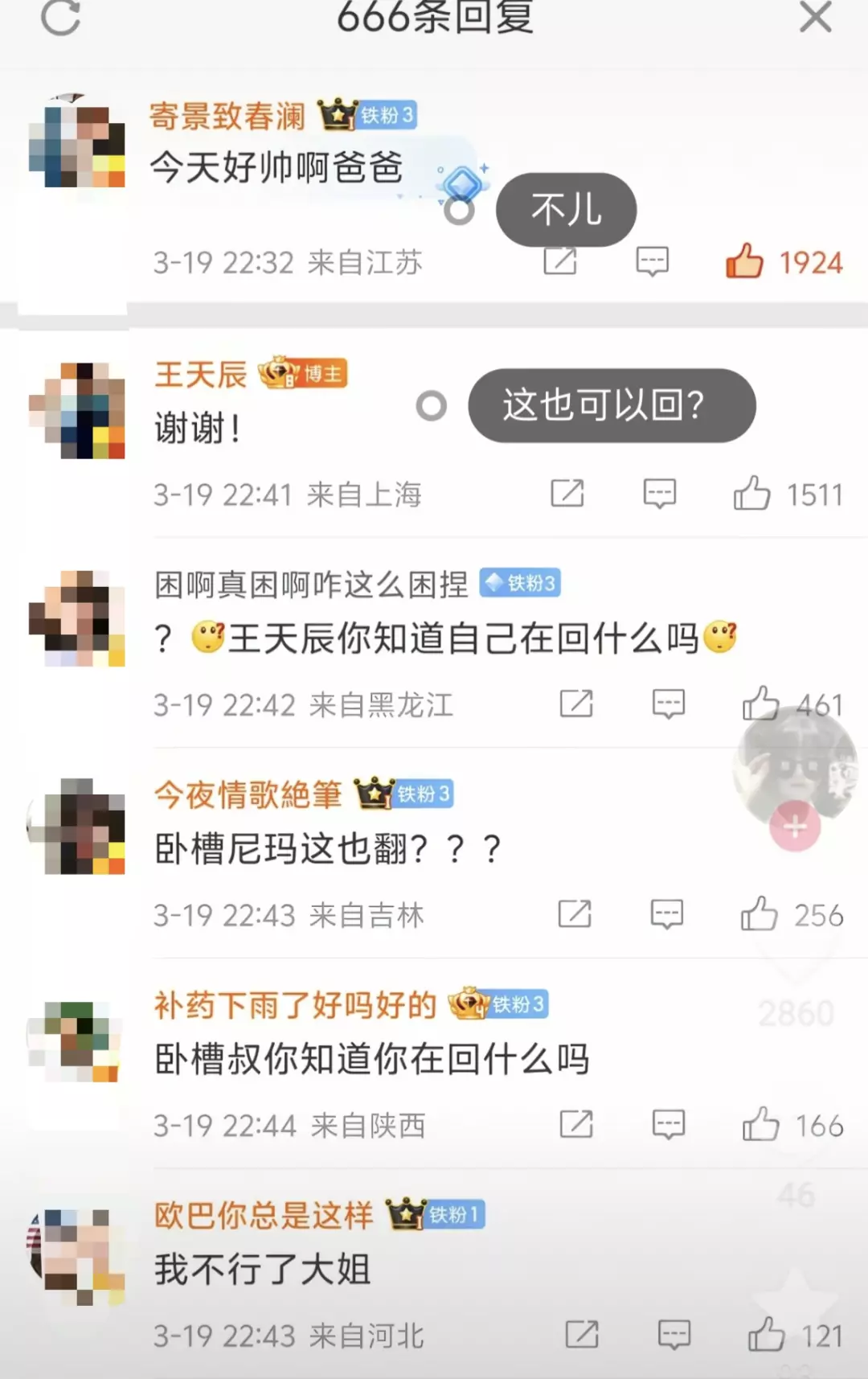Share 欧巴你总是这样's comment
Screen dimensions: 868x1379
click(582, 1335)
